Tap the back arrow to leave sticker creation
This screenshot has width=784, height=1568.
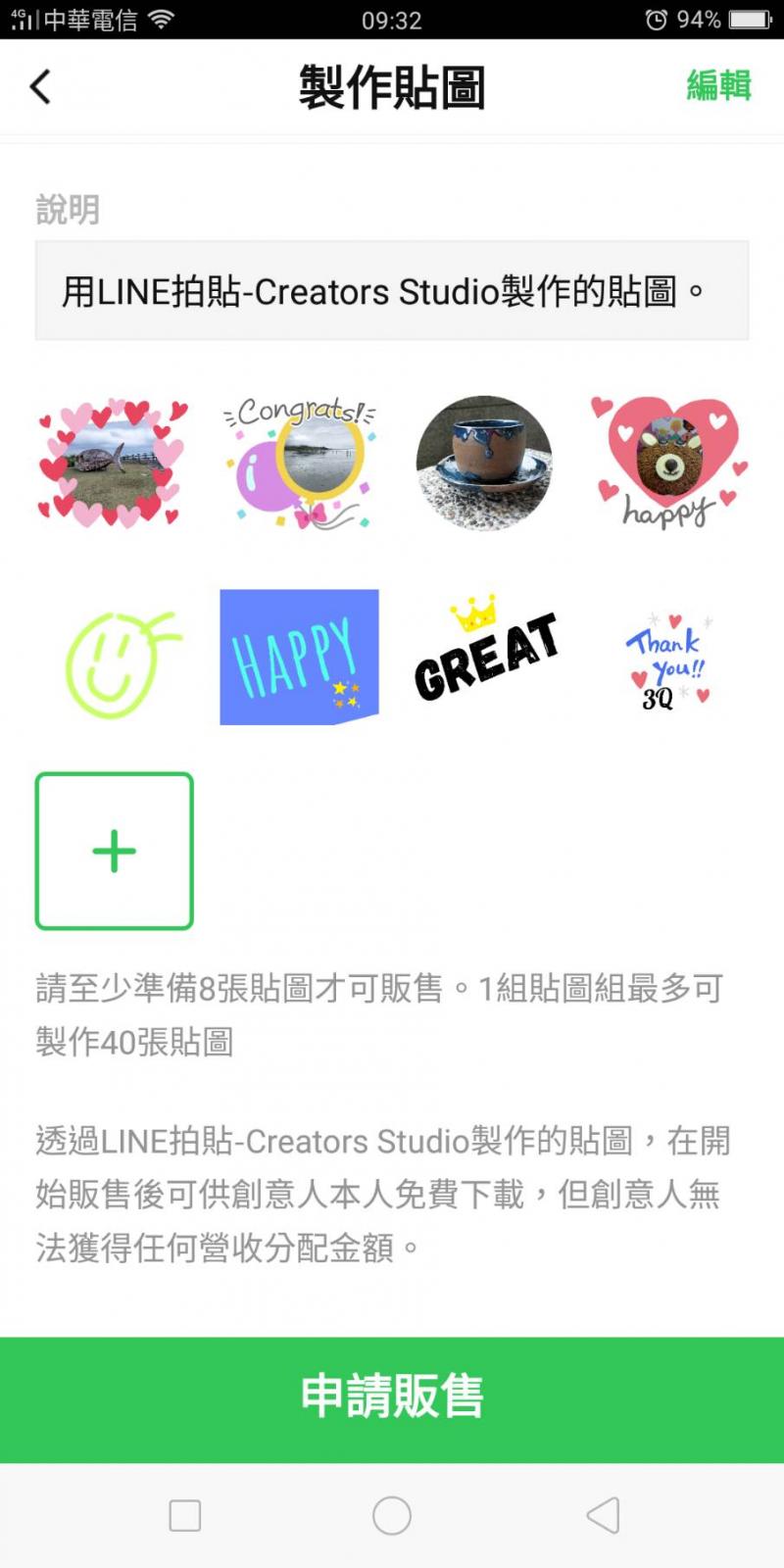pyautogui.click(x=41, y=87)
